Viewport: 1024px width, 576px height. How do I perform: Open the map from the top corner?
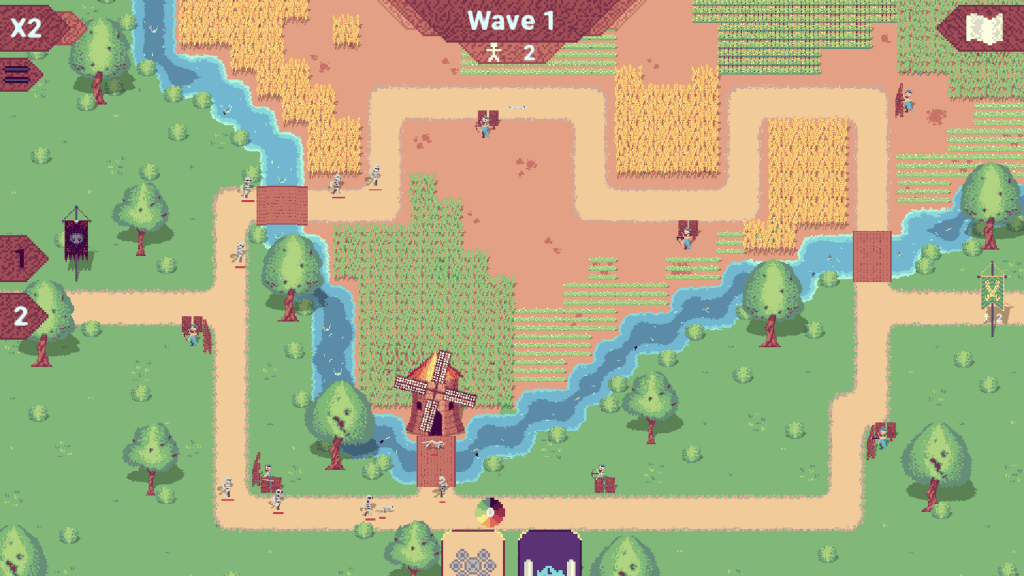pyautogui.click(x=985, y=28)
